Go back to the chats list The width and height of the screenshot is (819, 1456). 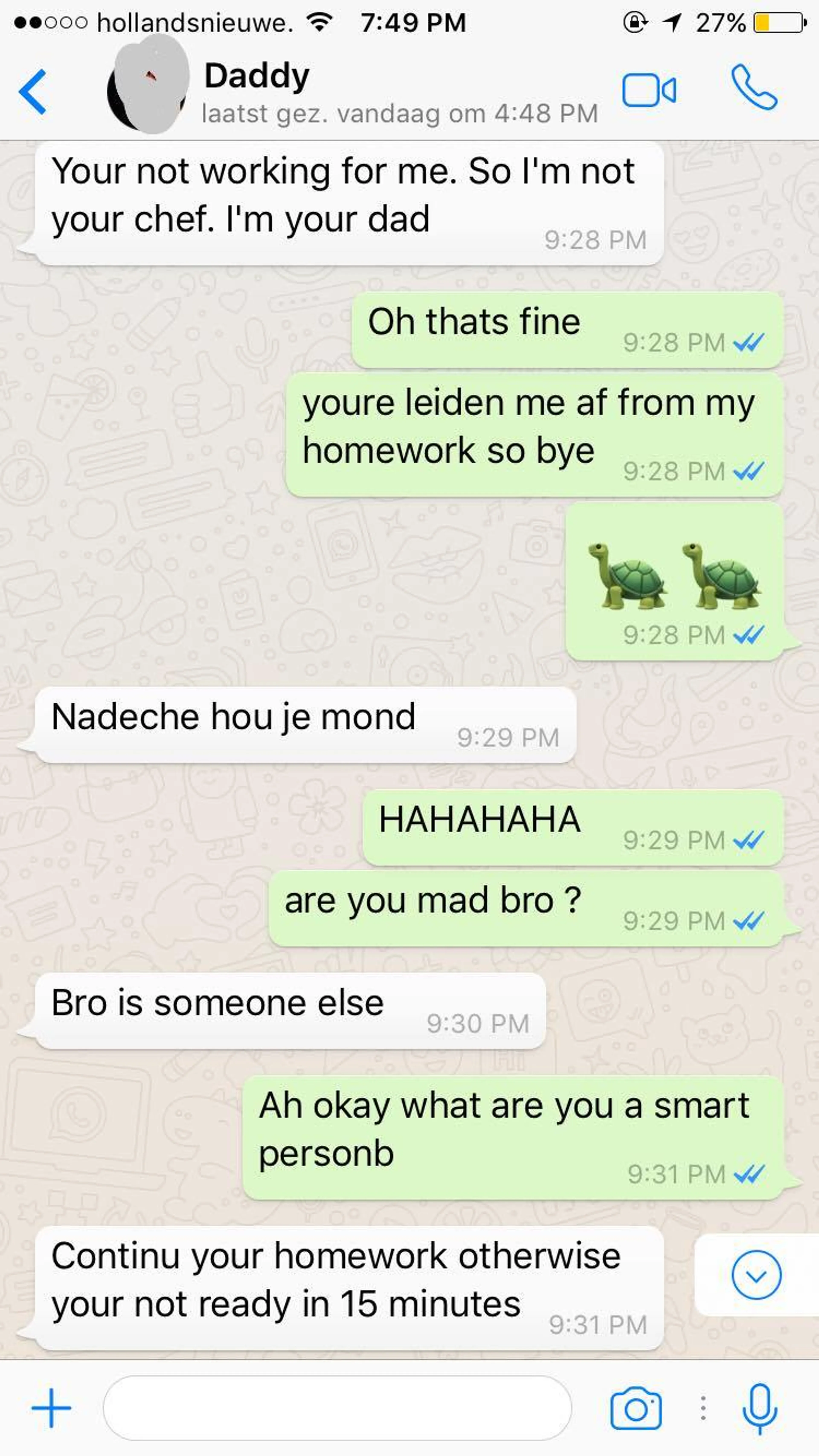coord(33,92)
